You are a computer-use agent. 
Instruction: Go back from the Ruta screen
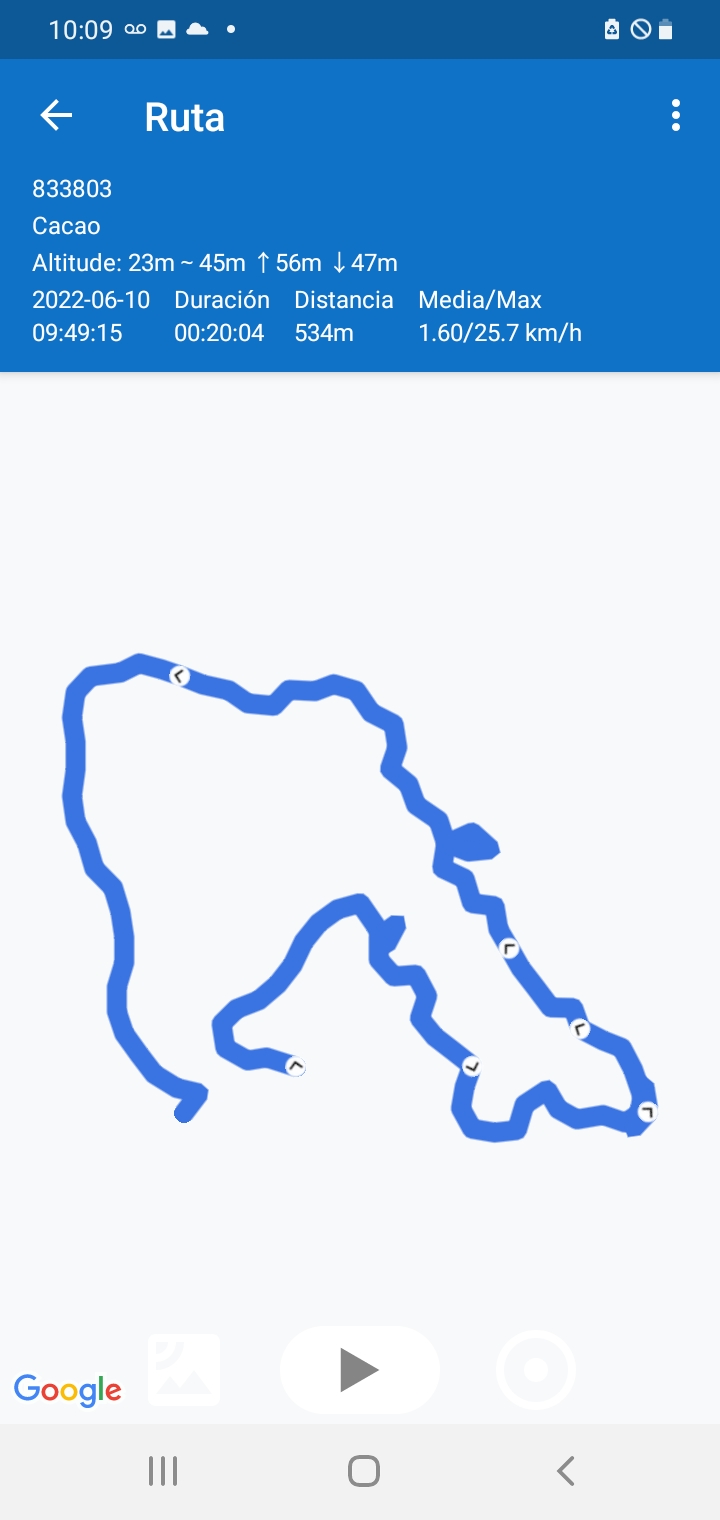click(x=56, y=116)
